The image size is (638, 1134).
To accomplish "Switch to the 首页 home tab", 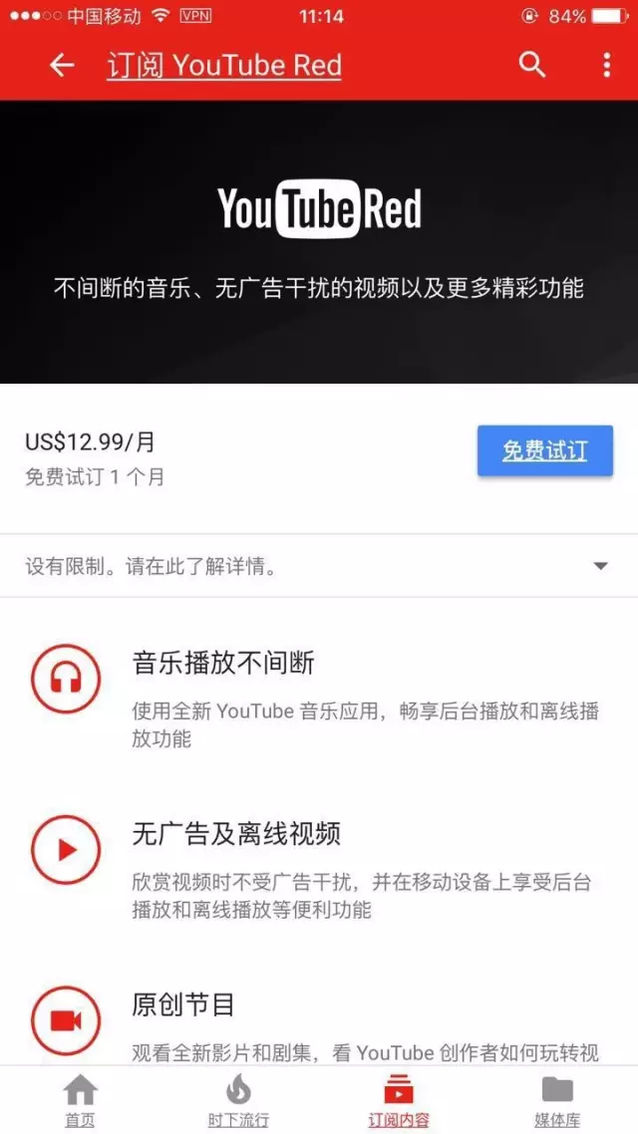I will [80, 1100].
